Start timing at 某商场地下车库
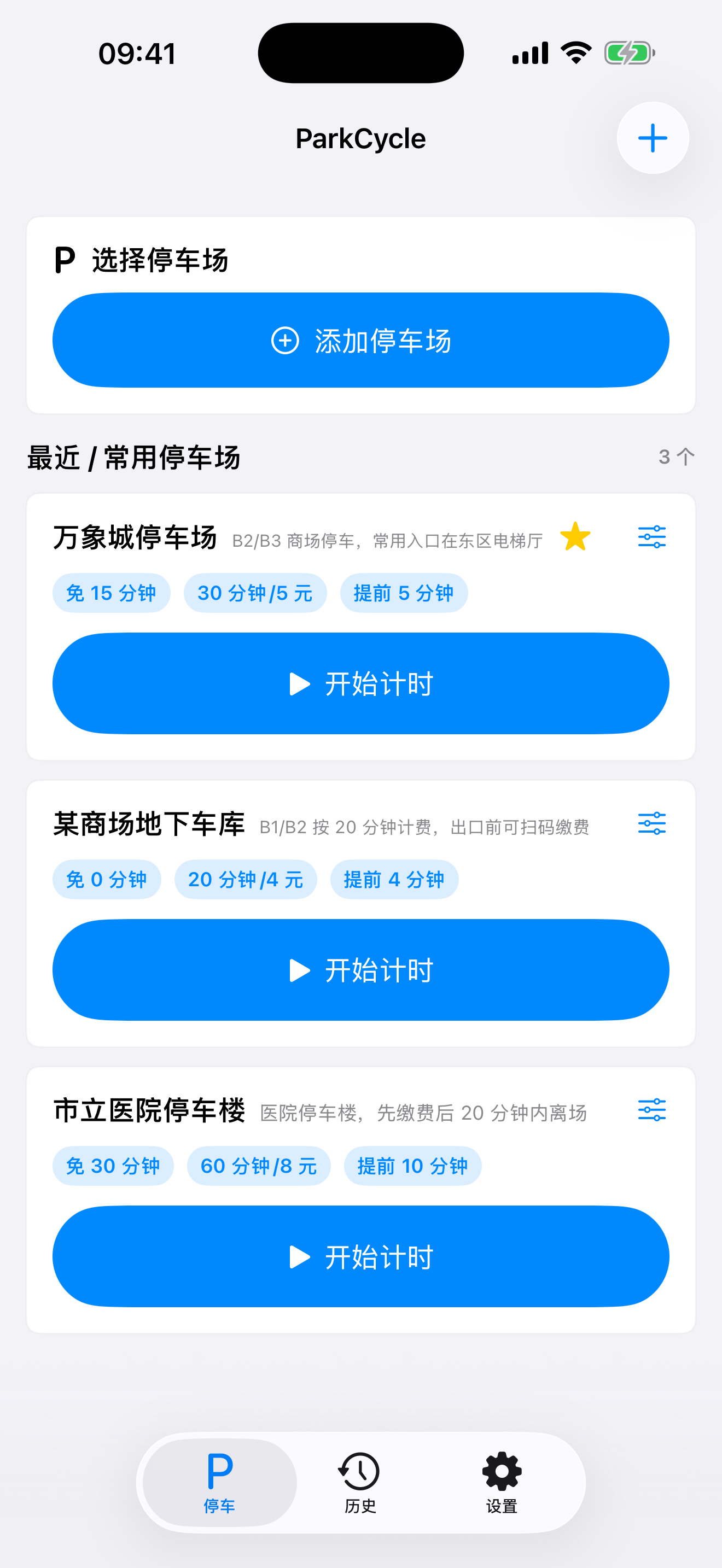Screen dimensions: 722x1568 [361, 970]
